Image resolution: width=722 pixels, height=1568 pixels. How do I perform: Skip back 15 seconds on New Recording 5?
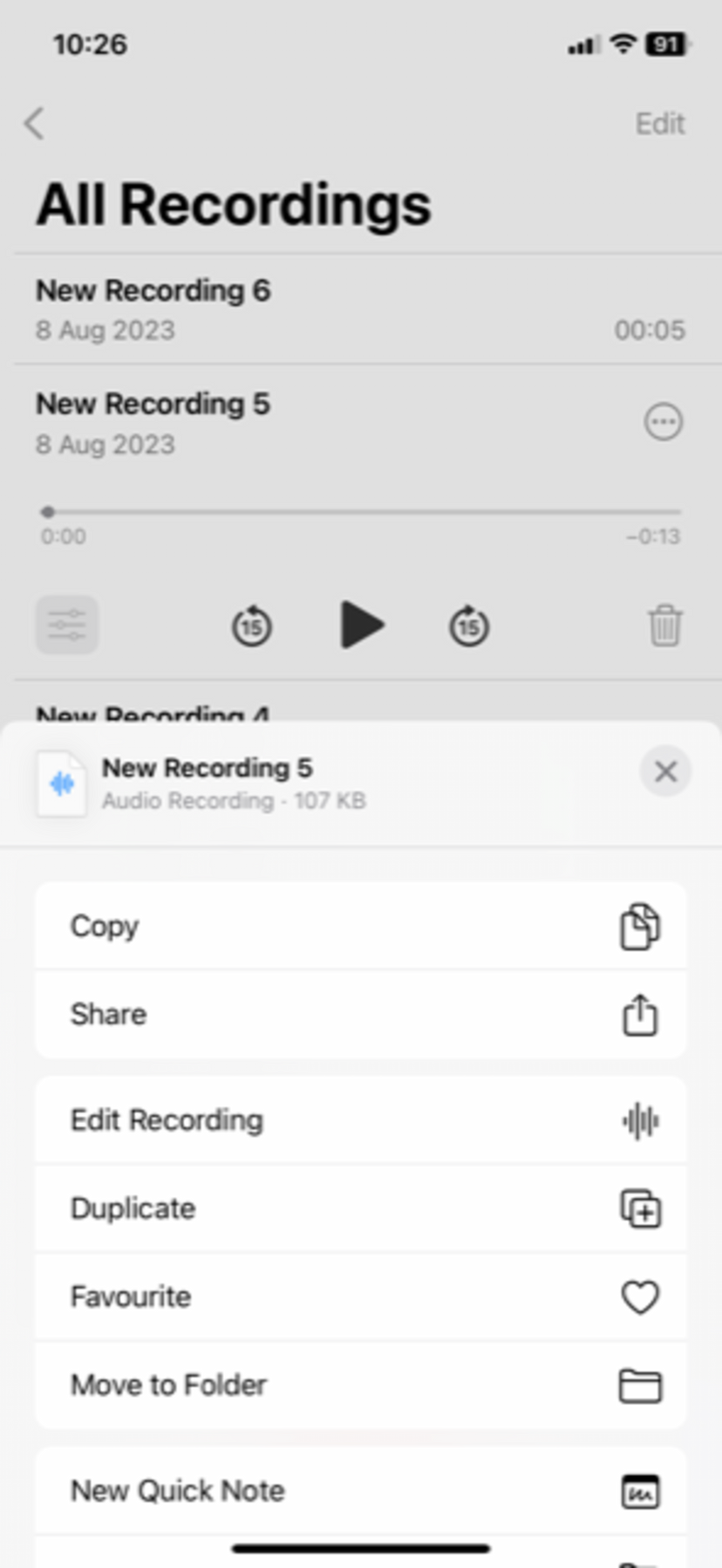(x=252, y=625)
